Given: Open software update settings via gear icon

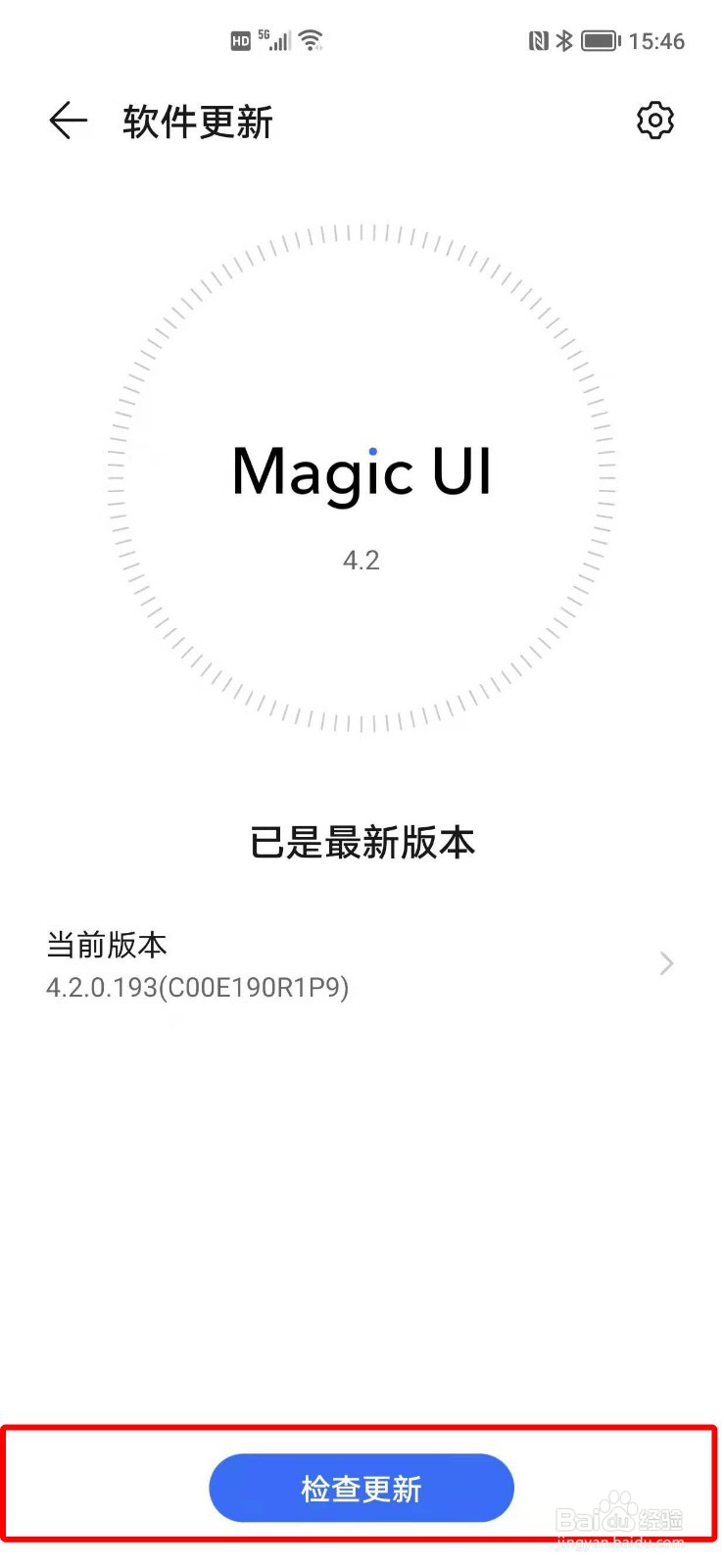Looking at the screenshot, I should coord(655,121).
